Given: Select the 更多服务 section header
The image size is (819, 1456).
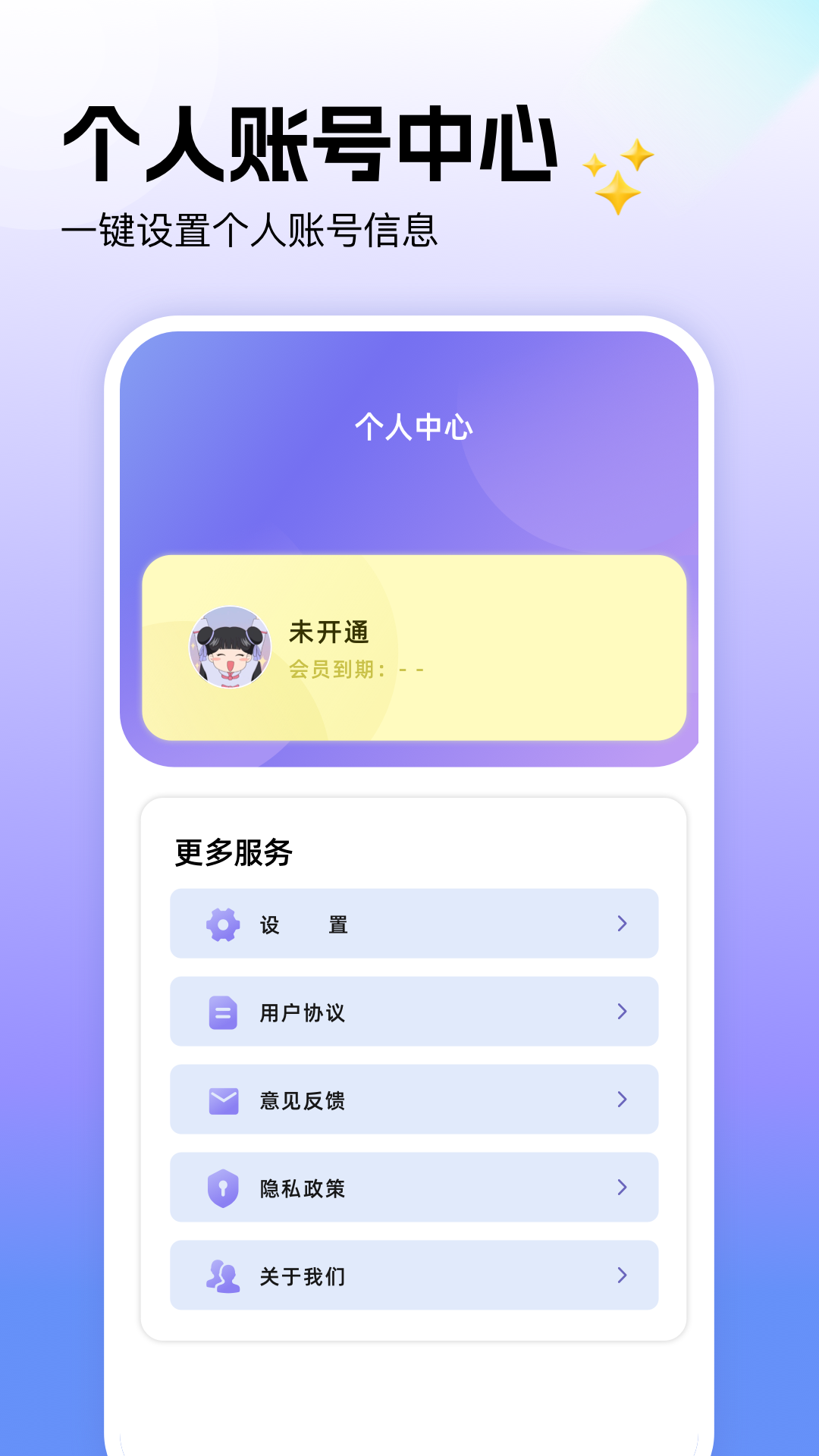Looking at the screenshot, I should 231,852.
